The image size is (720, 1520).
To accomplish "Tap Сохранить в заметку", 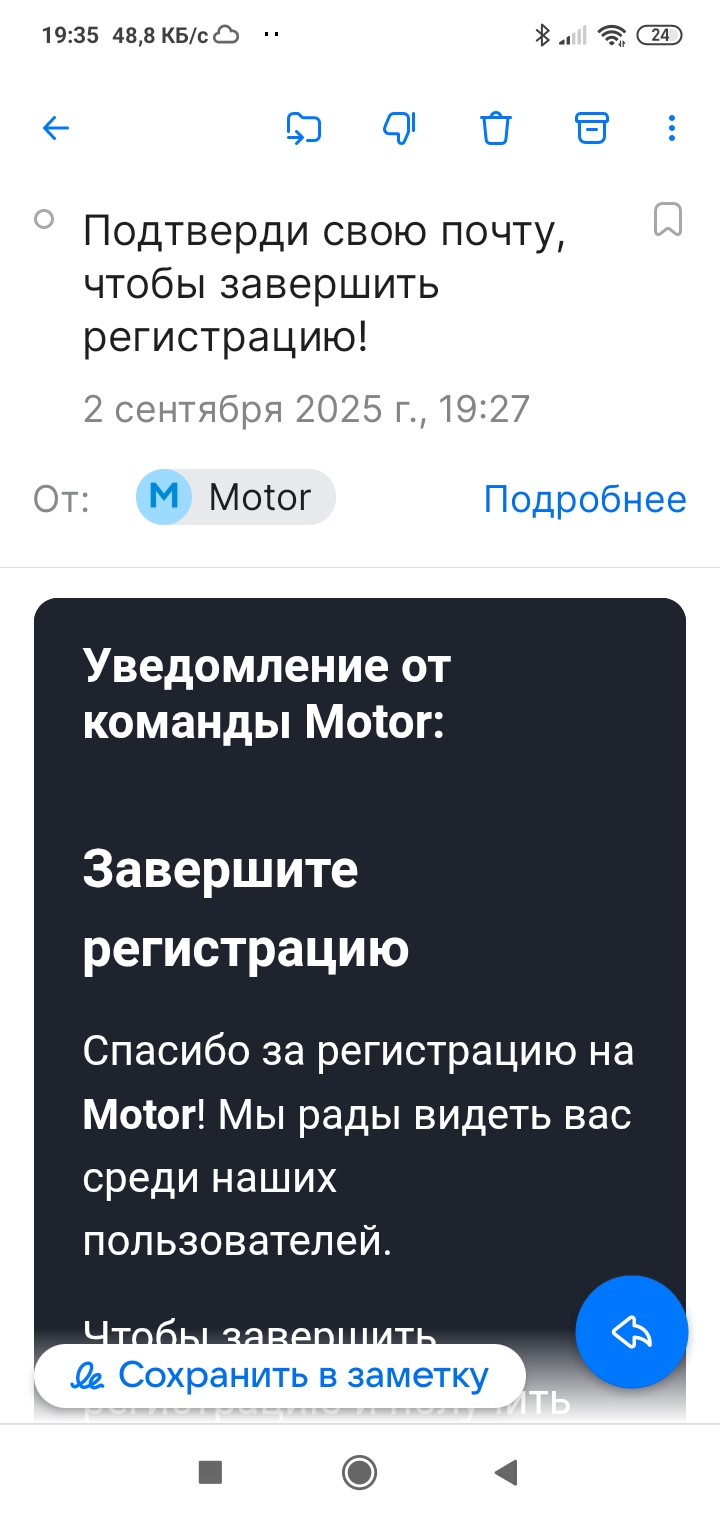I will click(280, 1376).
